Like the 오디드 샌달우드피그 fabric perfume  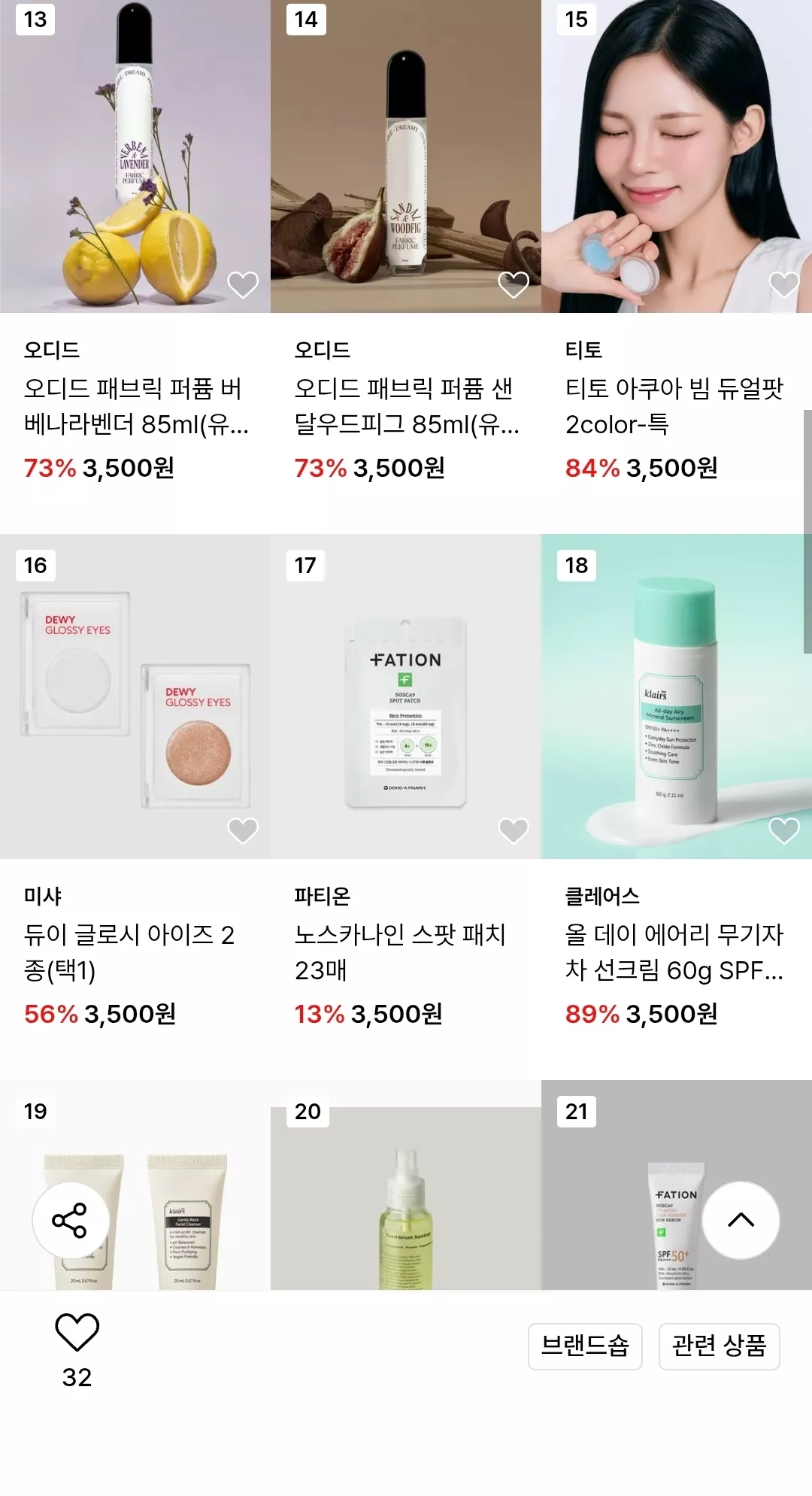click(514, 285)
